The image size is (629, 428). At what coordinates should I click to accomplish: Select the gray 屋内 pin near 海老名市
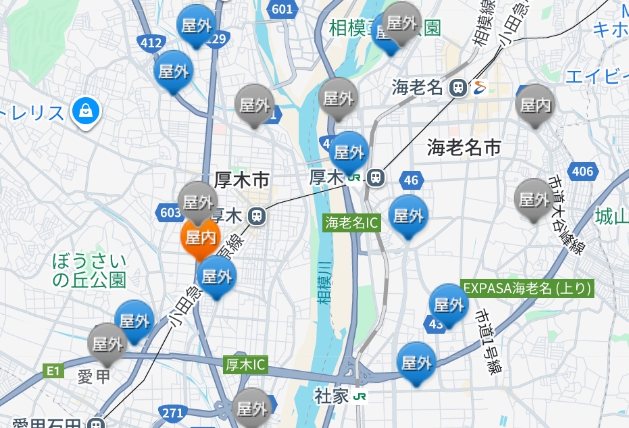[535, 104]
